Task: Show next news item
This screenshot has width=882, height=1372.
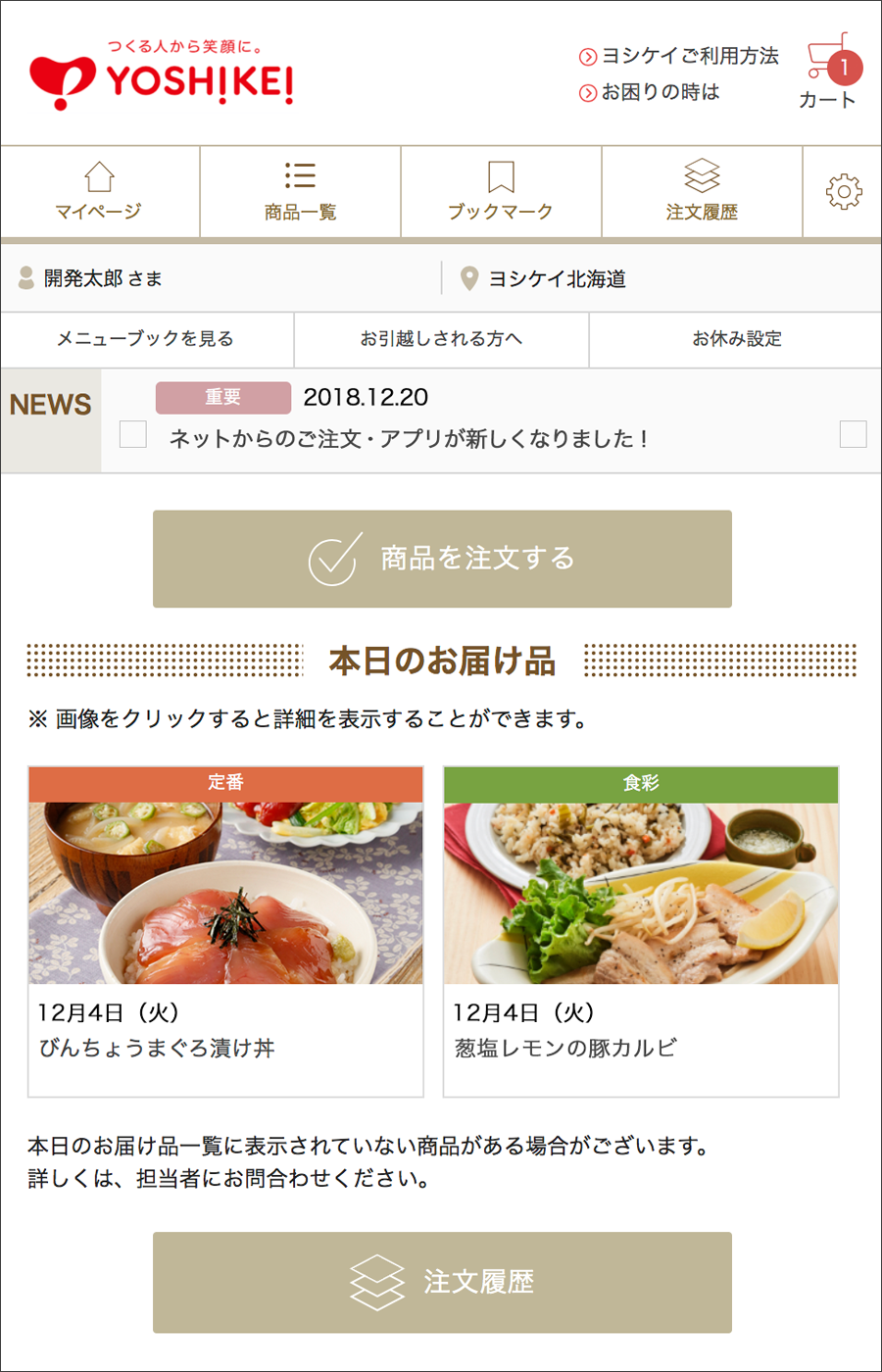Action: (853, 434)
